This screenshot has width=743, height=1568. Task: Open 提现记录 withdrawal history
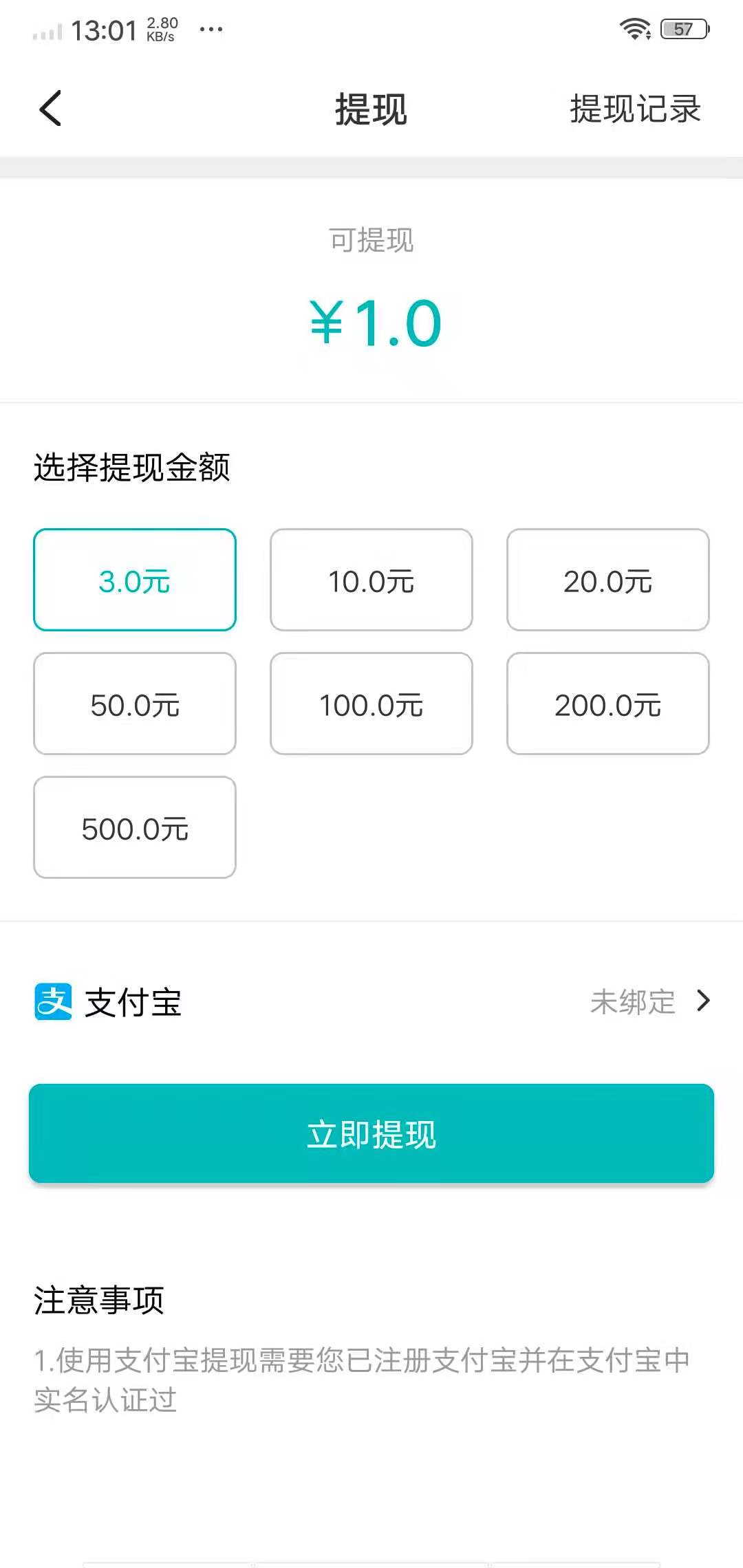pyautogui.click(x=634, y=109)
